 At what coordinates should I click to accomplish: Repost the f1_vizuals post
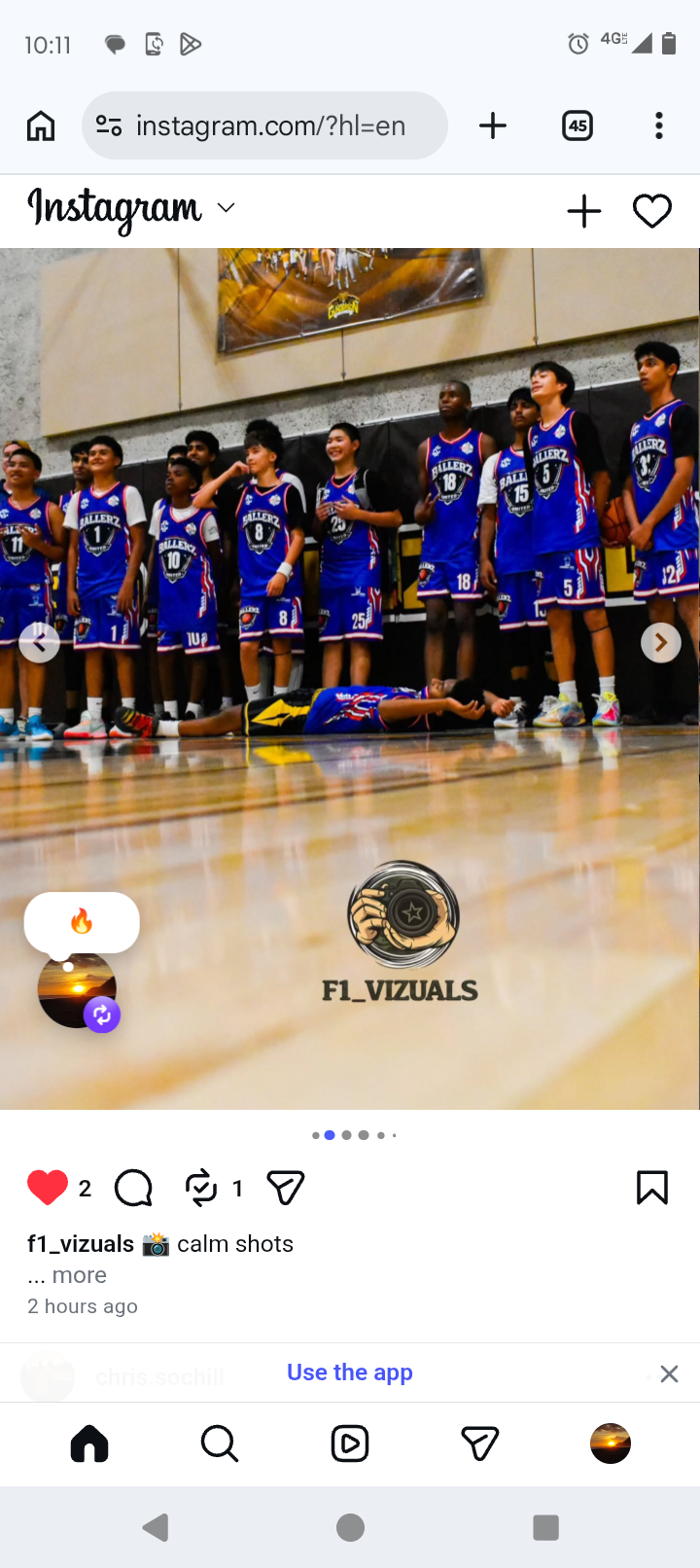(x=201, y=1188)
